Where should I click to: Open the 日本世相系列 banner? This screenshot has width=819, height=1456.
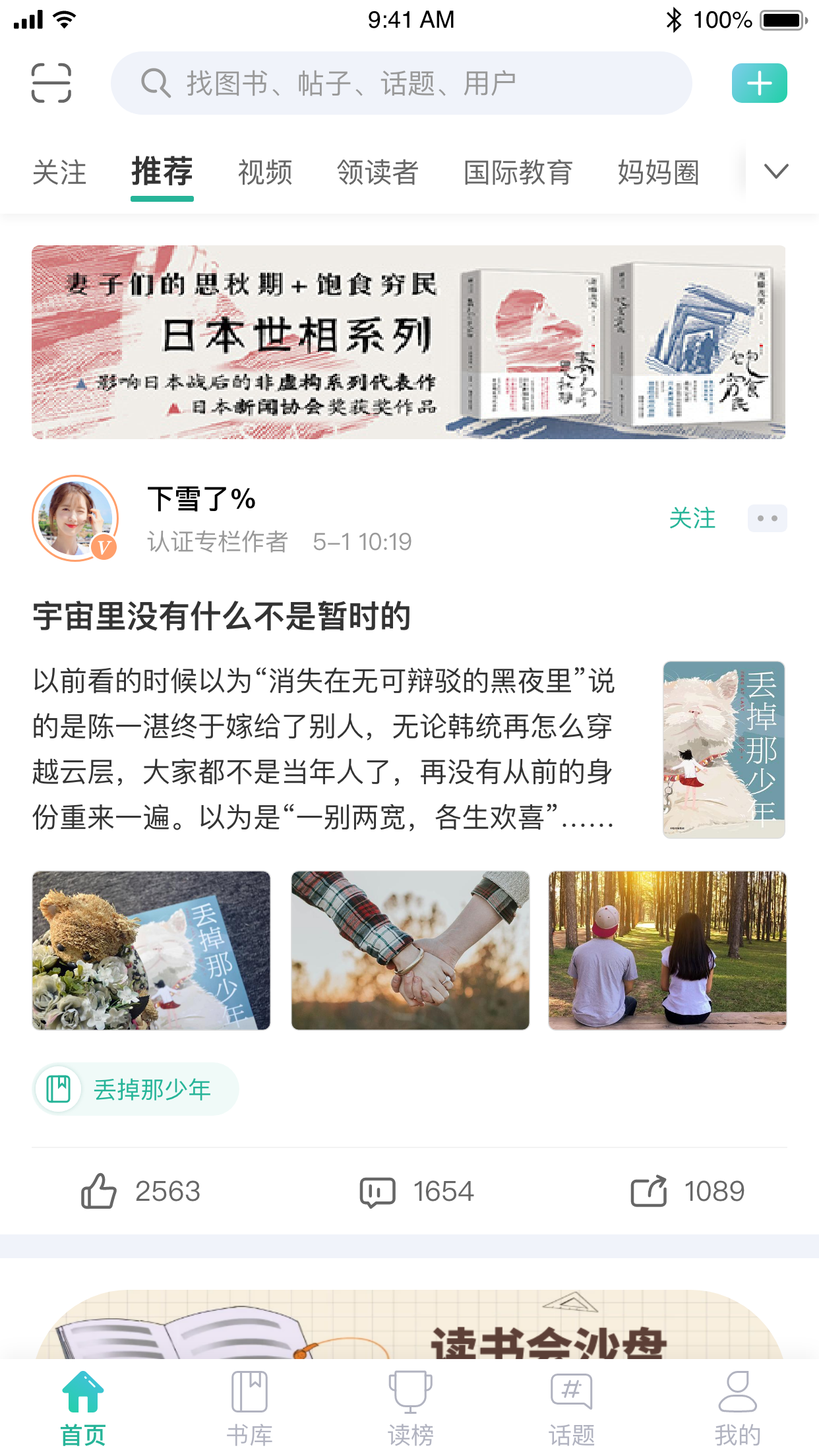[408, 342]
